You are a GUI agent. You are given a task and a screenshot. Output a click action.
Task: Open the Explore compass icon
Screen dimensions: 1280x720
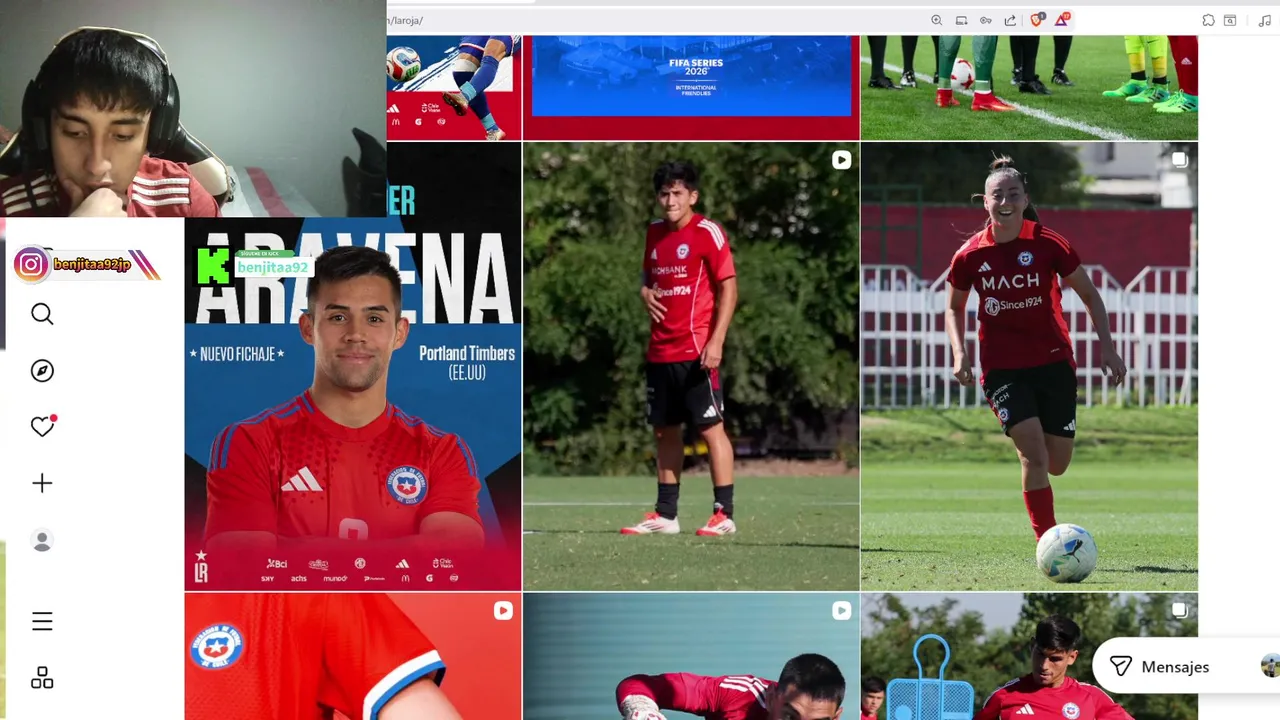[42, 371]
